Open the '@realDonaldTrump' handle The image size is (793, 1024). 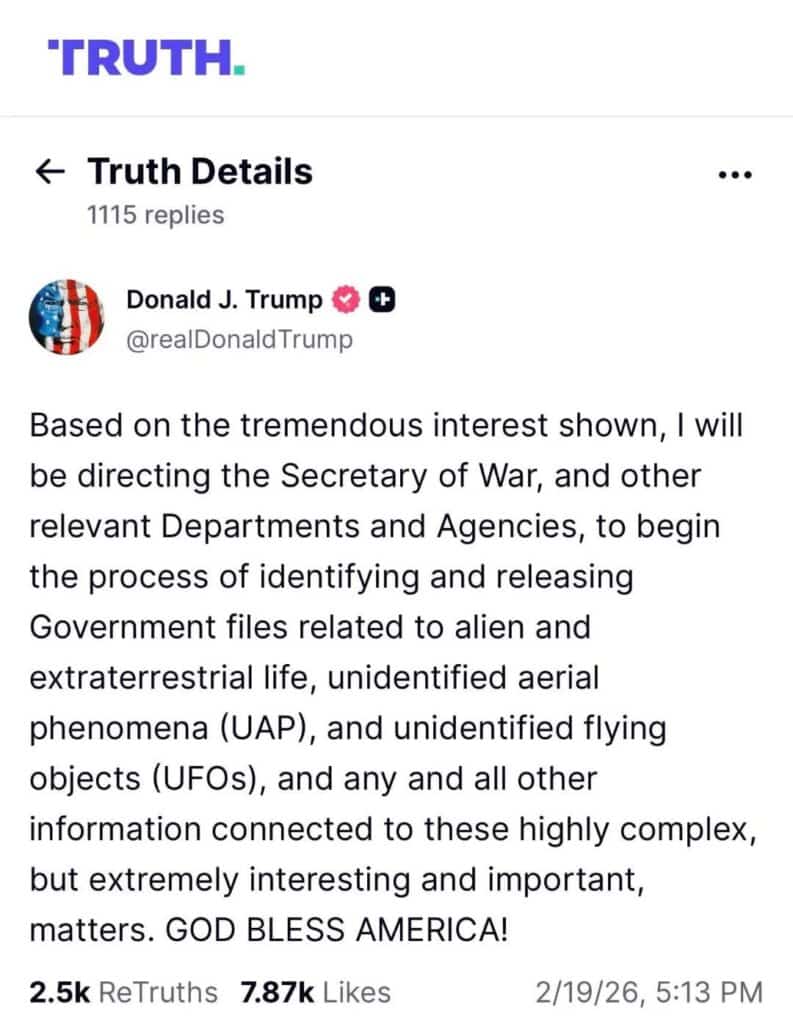tap(238, 340)
